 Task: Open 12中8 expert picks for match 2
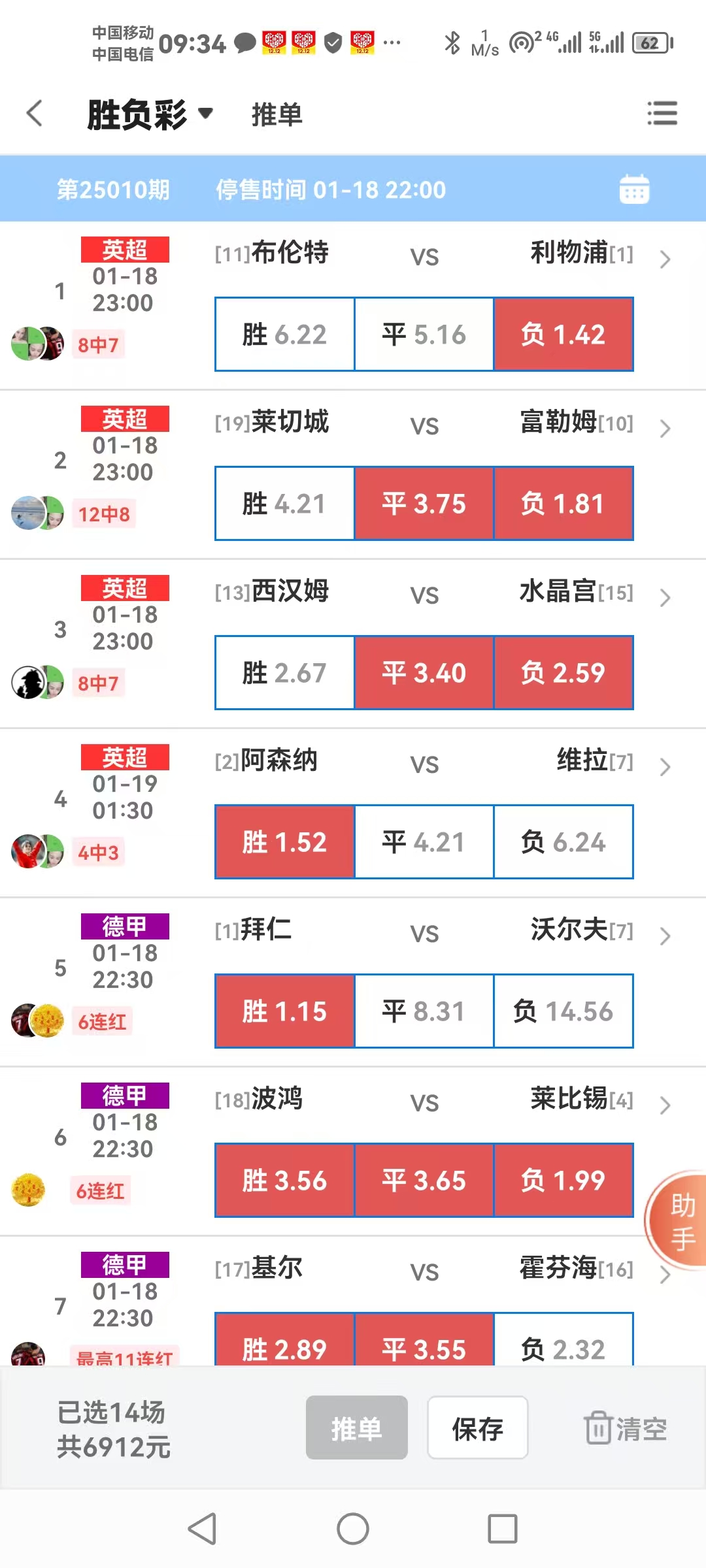(x=104, y=514)
